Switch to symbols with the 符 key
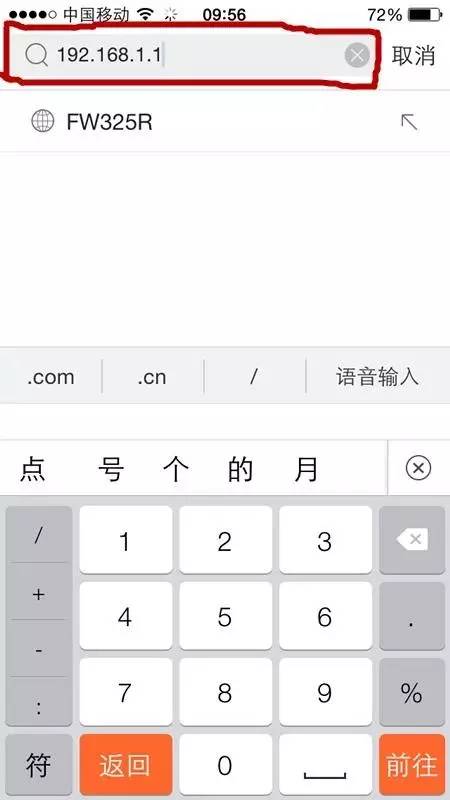The width and height of the screenshot is (450, 800). [39, 765]
